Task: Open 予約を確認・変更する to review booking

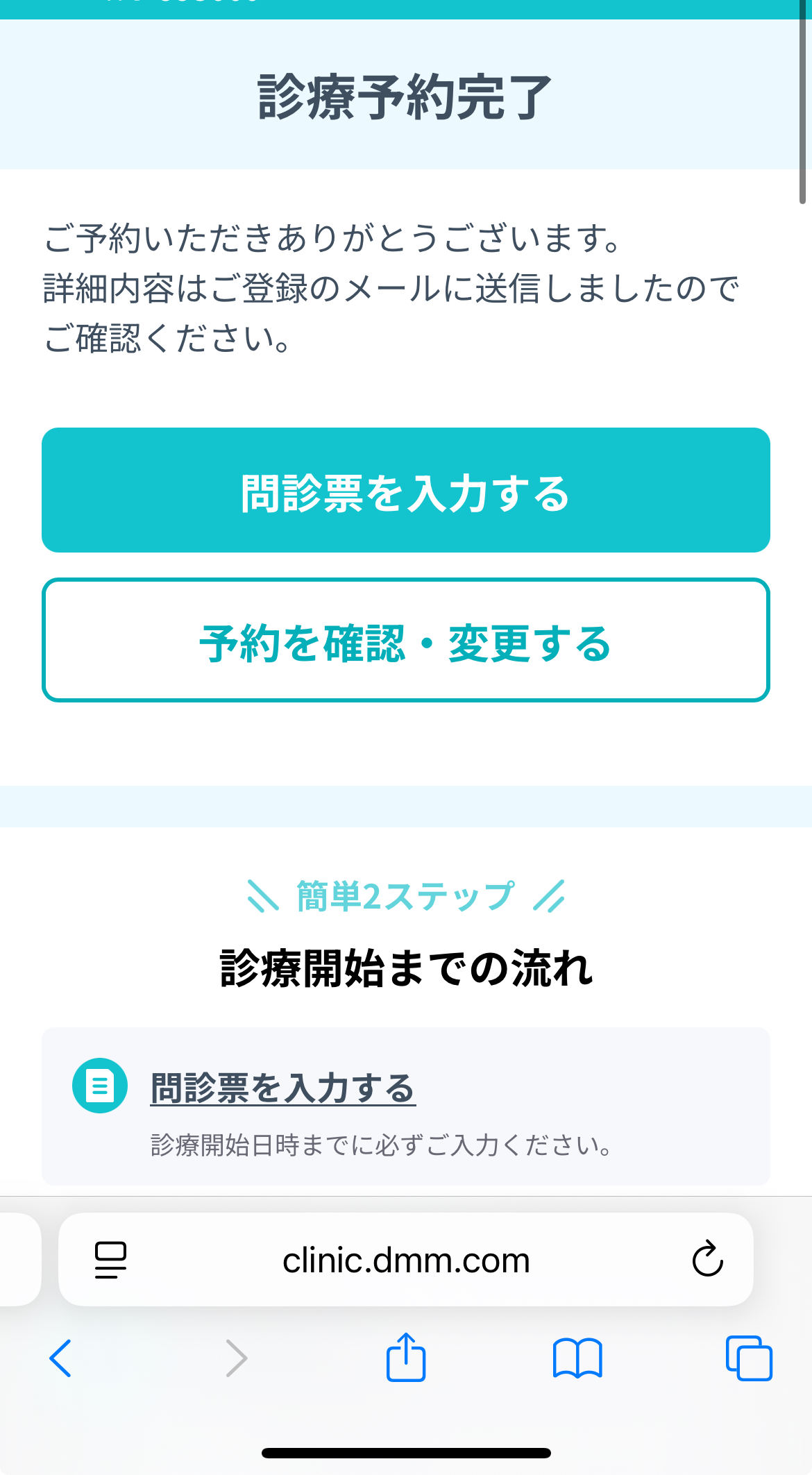Action: point(406,640)
